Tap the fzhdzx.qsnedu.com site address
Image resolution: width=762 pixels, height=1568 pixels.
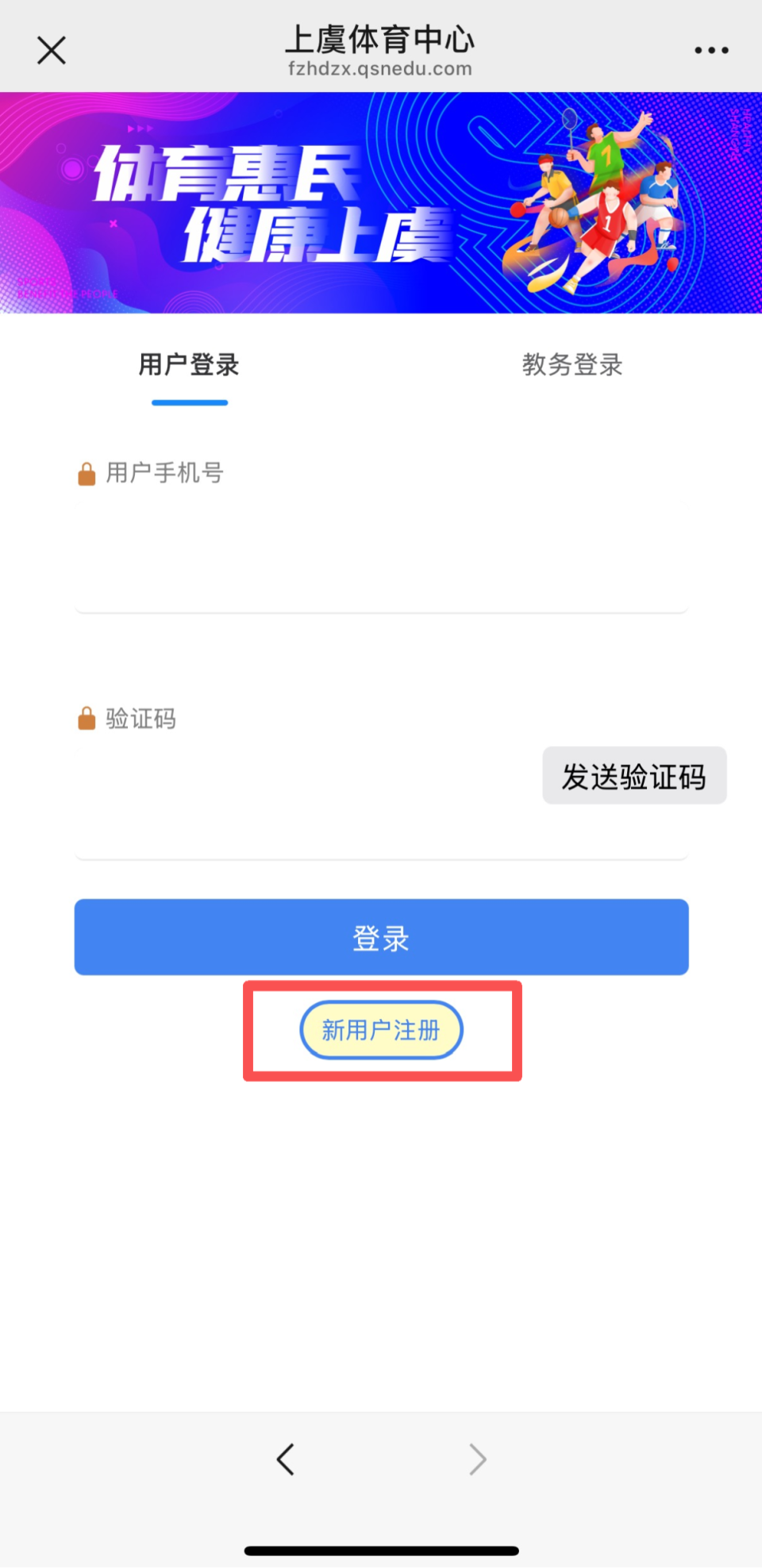click(x=381, y=68)
